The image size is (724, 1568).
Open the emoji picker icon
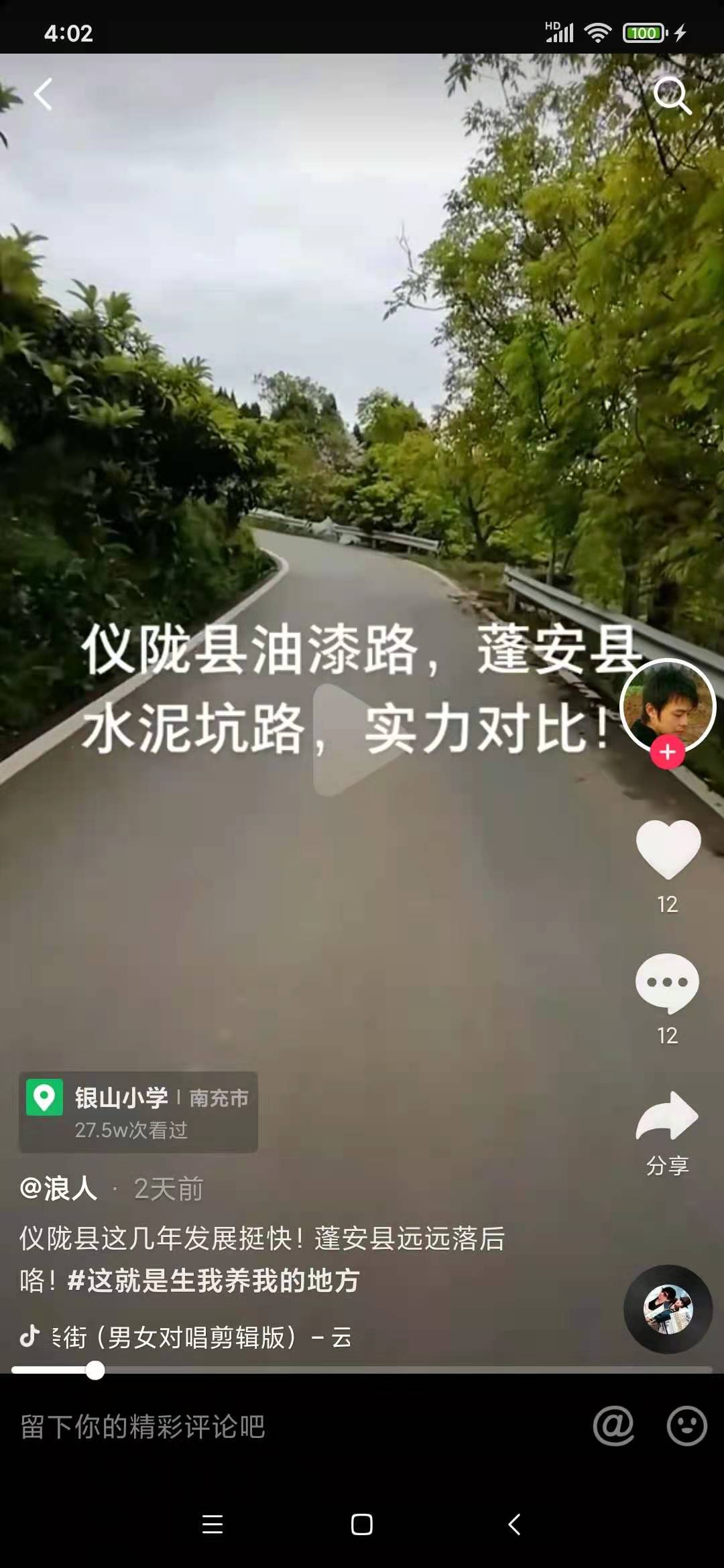tap(686, 1425)
